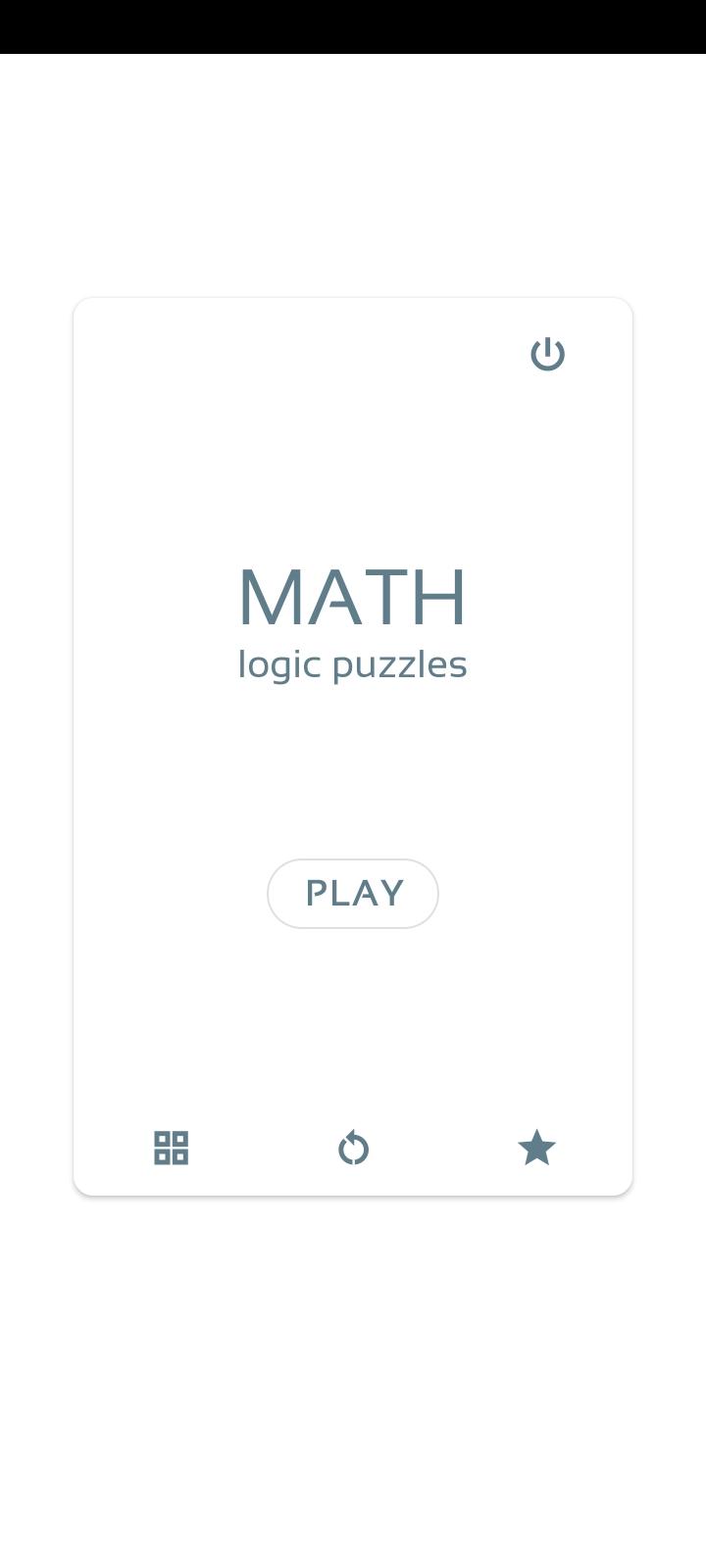Image resolution: width=706 pixels, height=1568 pixels.
Task: Quit the app via the power button
Action: [548, 355]
